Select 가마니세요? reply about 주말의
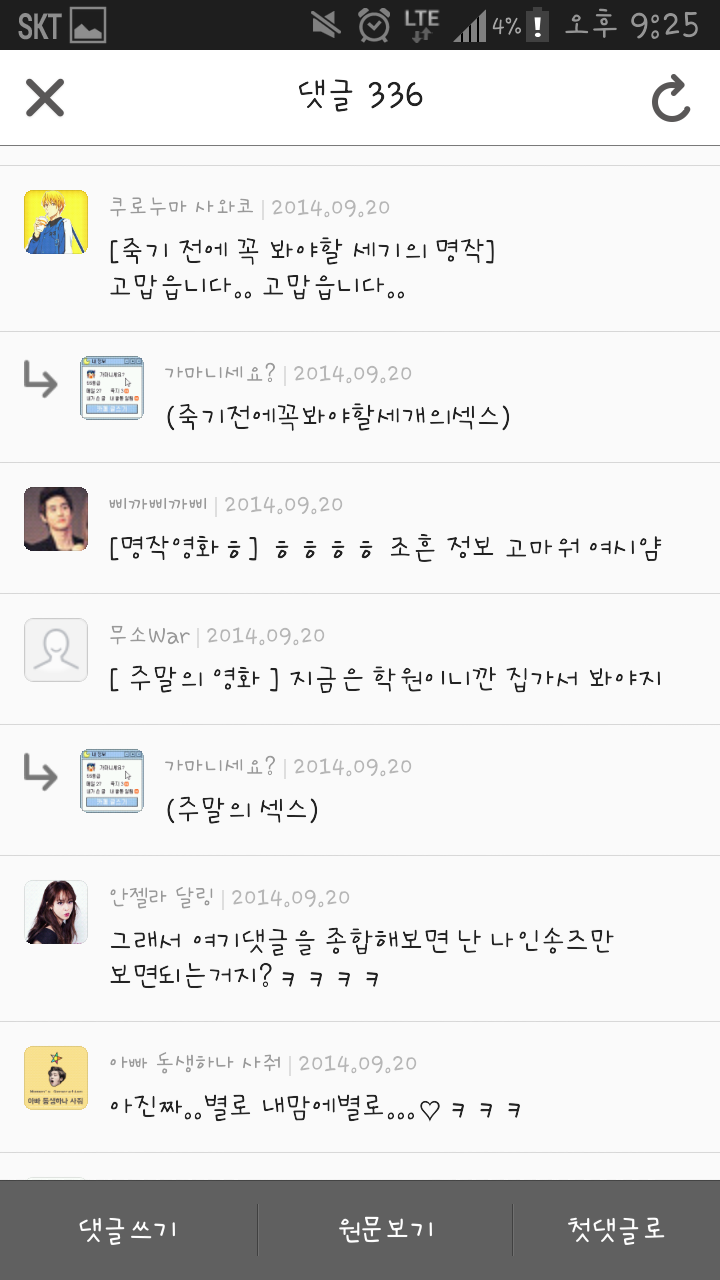720x1280 pixels. point(243,809)
